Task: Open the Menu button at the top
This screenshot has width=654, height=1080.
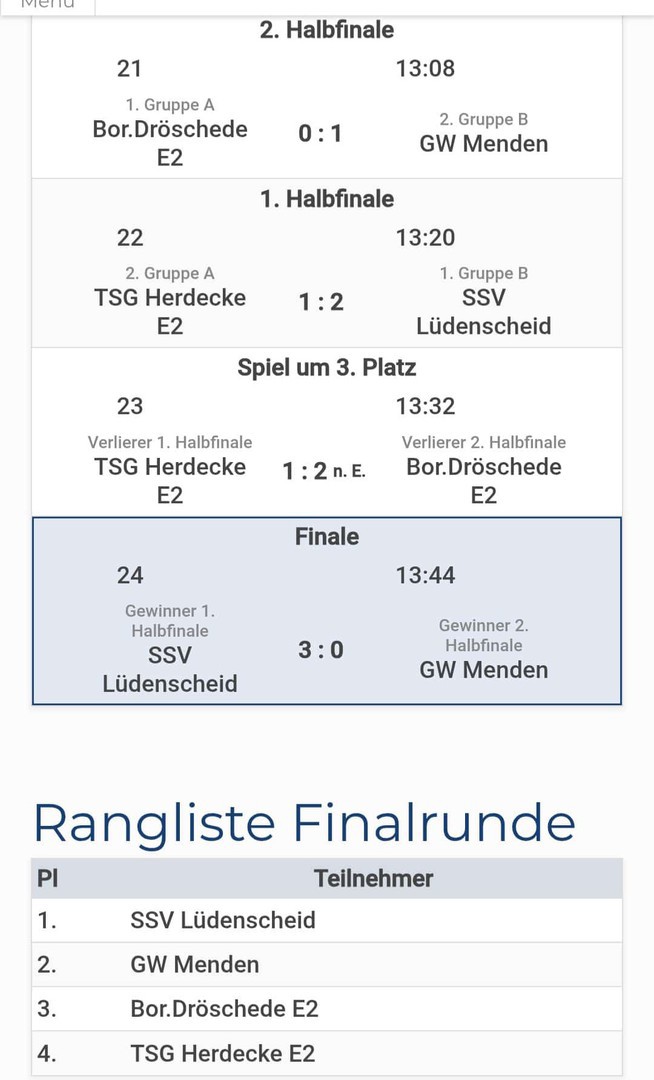Action: (47, 5)
